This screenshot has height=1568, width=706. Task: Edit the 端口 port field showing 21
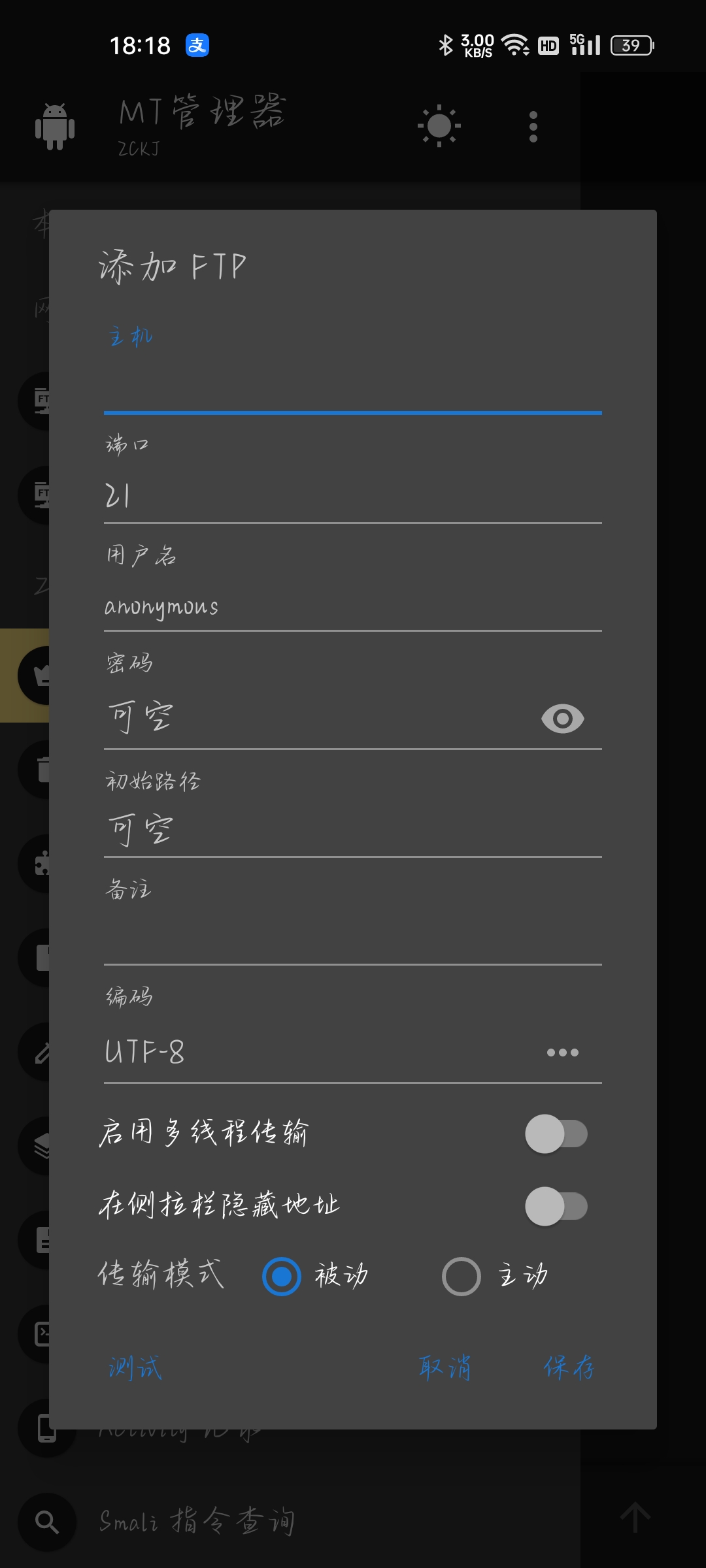tap(352, 496)
